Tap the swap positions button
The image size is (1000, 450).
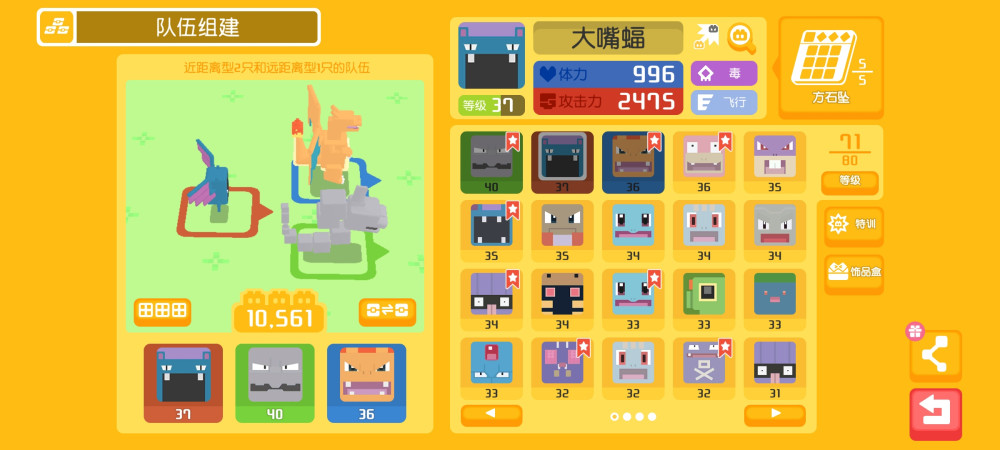tap(387, 311)
